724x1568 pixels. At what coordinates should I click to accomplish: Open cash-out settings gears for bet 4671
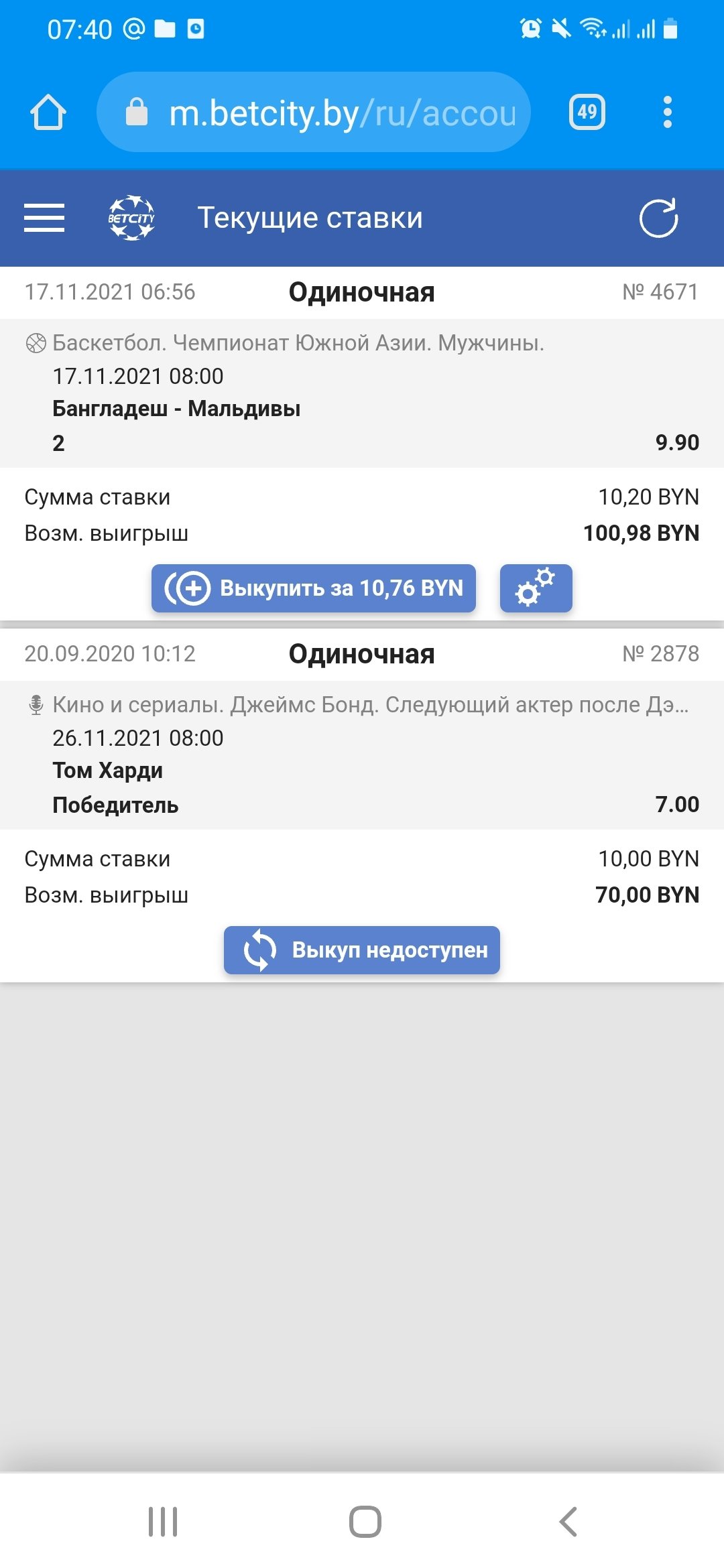click(x=536, y=588)
